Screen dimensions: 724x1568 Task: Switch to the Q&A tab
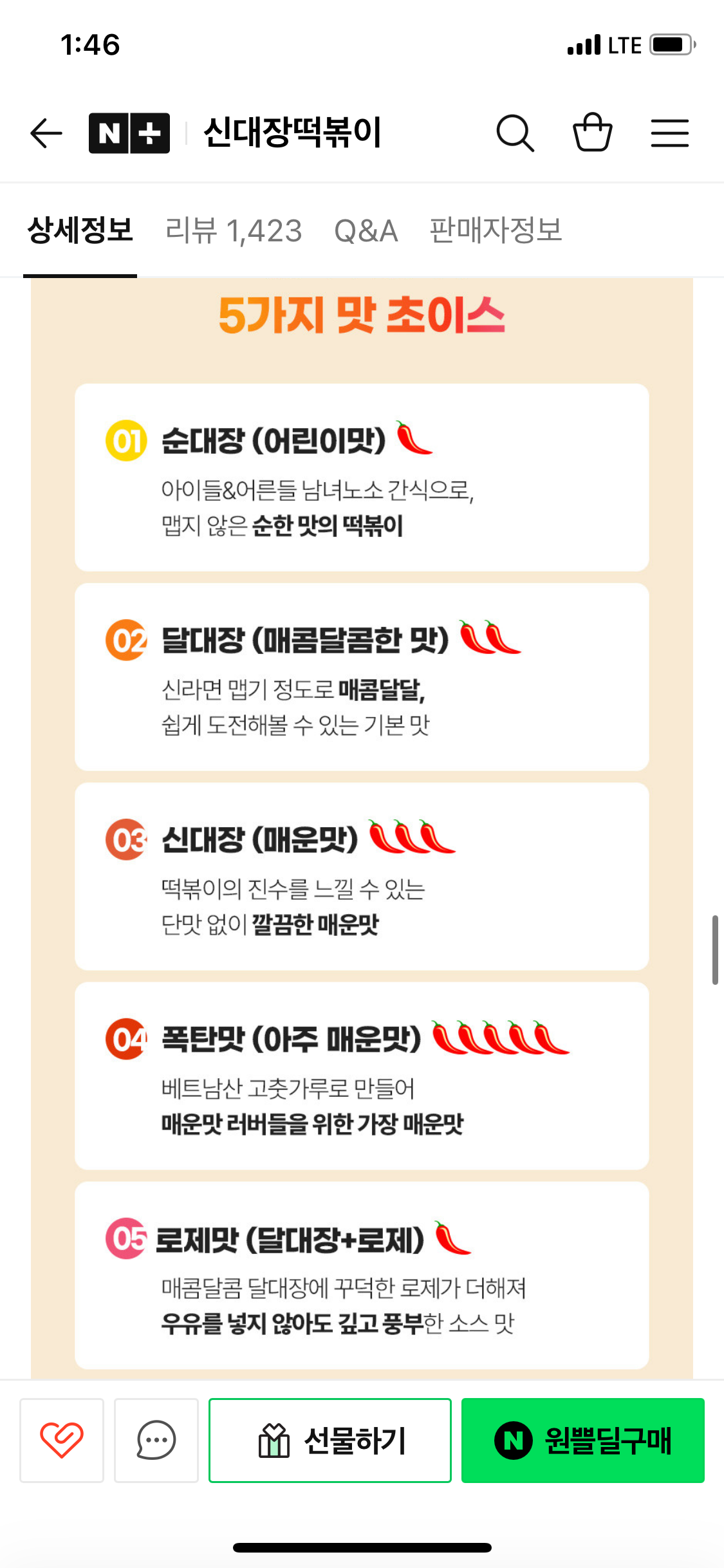tap(366, 230)
